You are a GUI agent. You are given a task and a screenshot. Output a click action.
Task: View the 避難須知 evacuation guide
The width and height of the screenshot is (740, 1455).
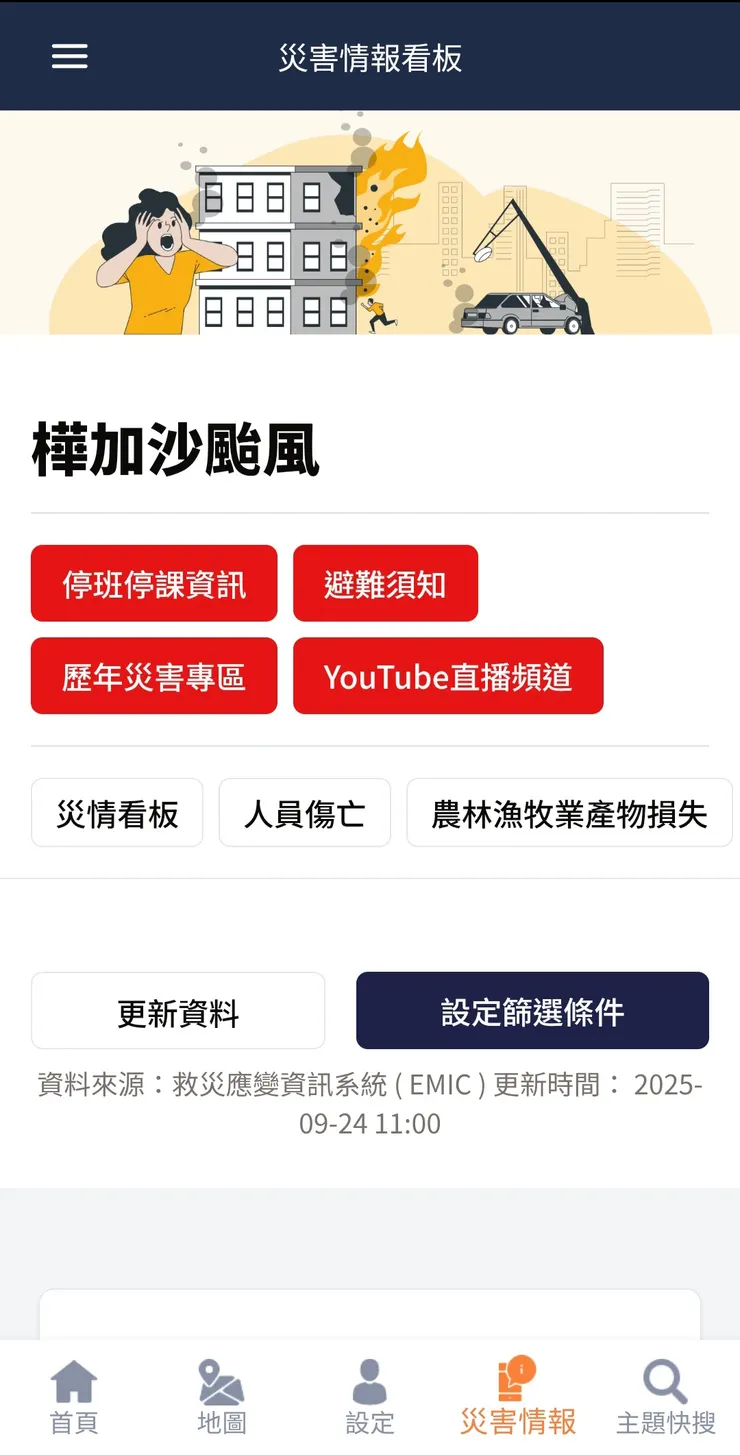pyautogui.click(x=386, y=584)
